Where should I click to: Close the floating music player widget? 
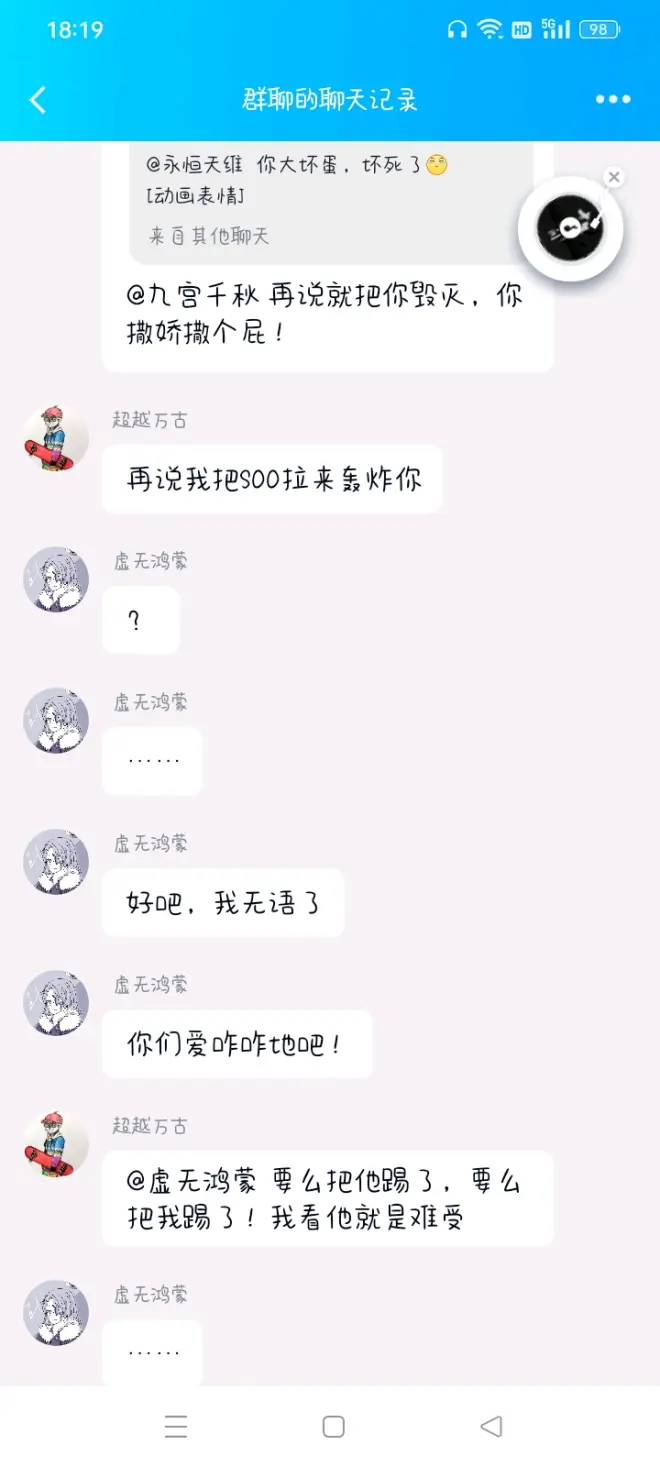[x=614, y=177]
